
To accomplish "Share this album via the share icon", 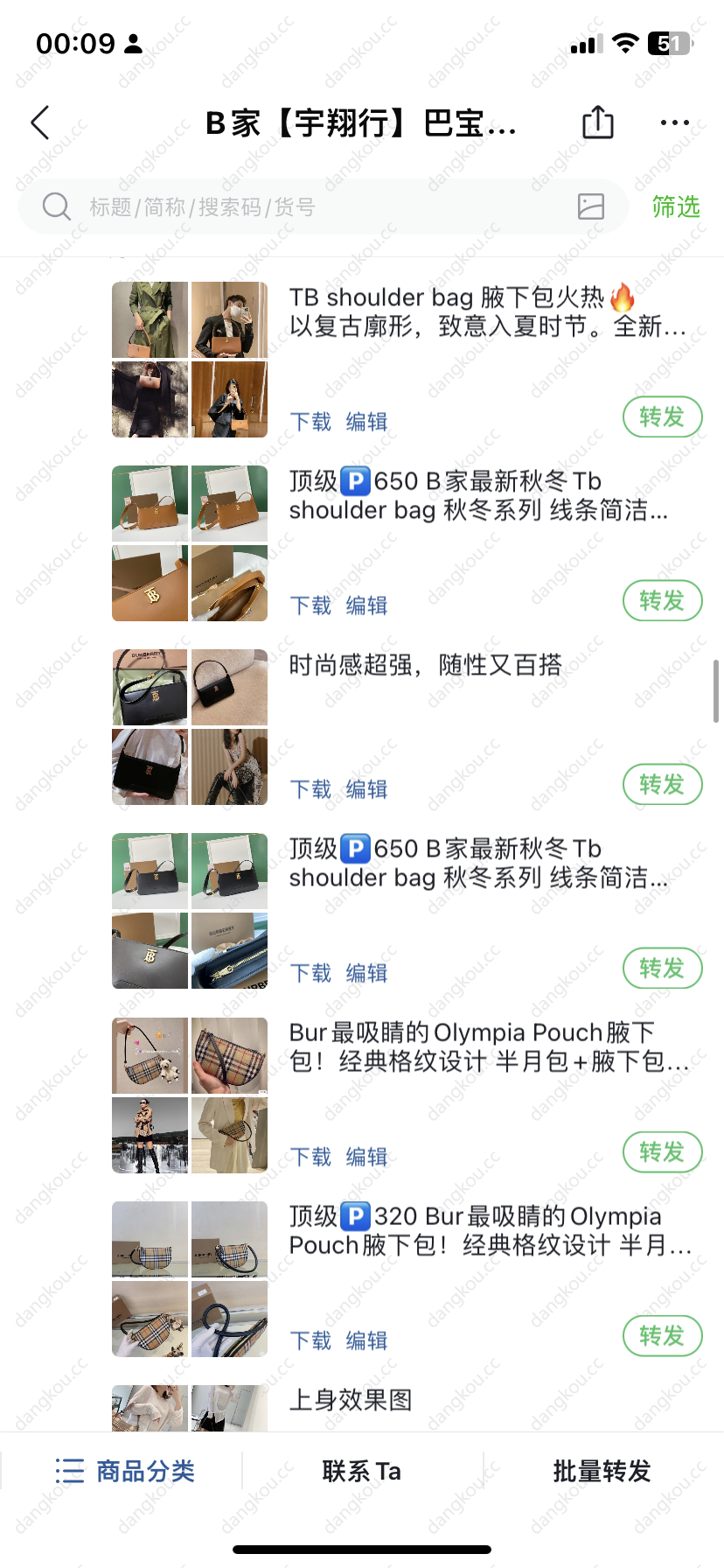I will point(598,122).
